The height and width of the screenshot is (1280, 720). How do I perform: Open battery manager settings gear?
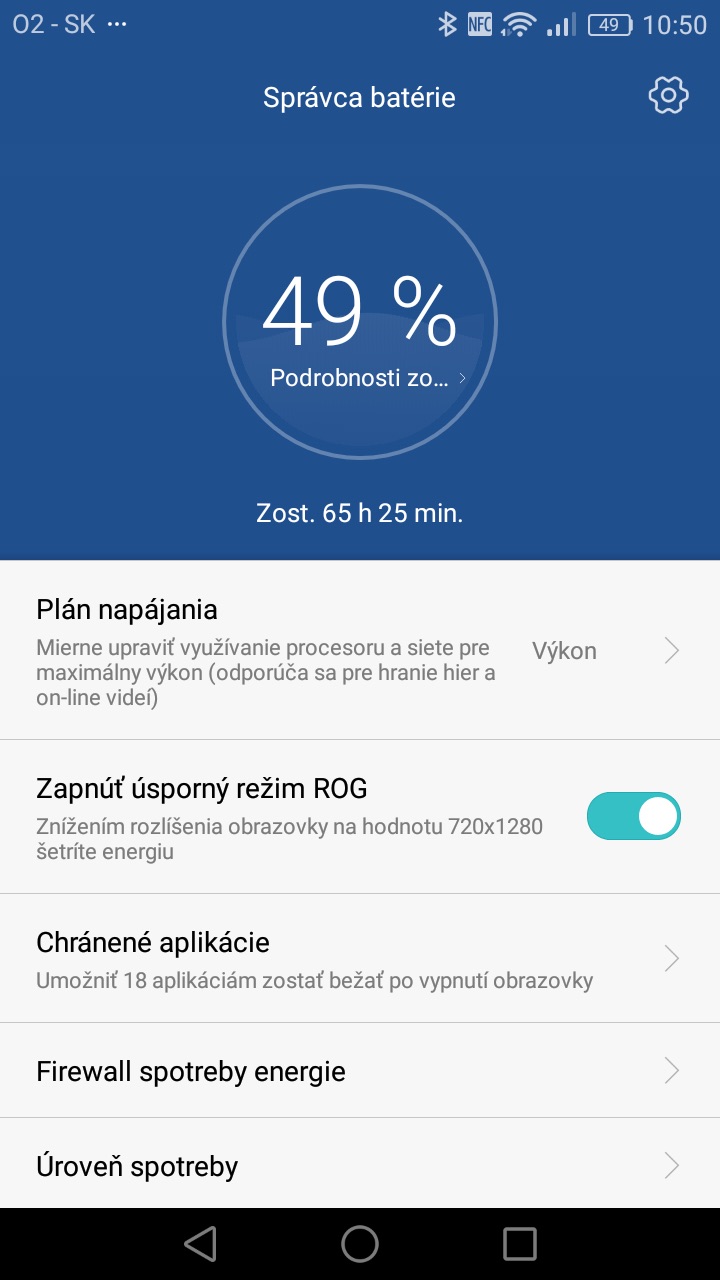[x=668, y=96]
